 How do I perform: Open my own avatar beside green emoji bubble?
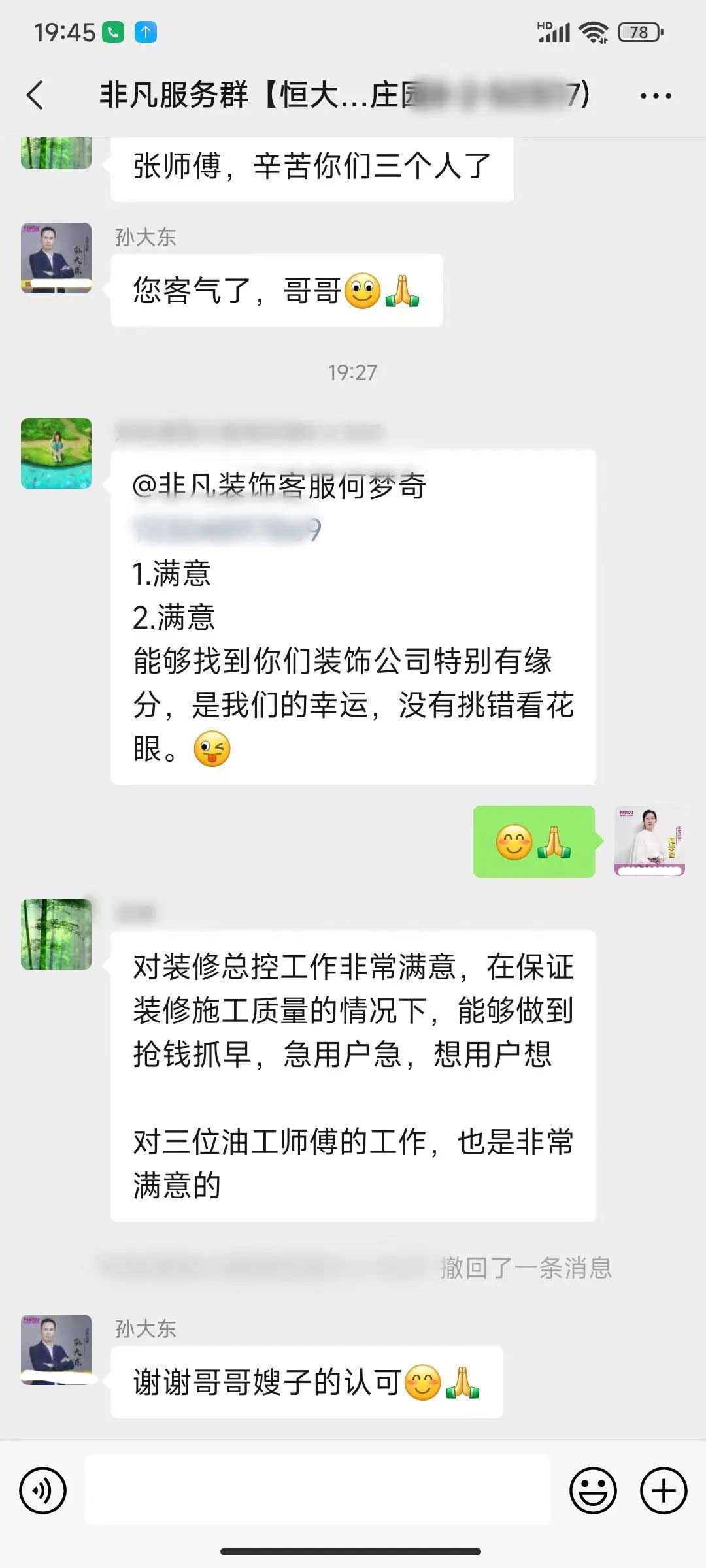point(649,841)
